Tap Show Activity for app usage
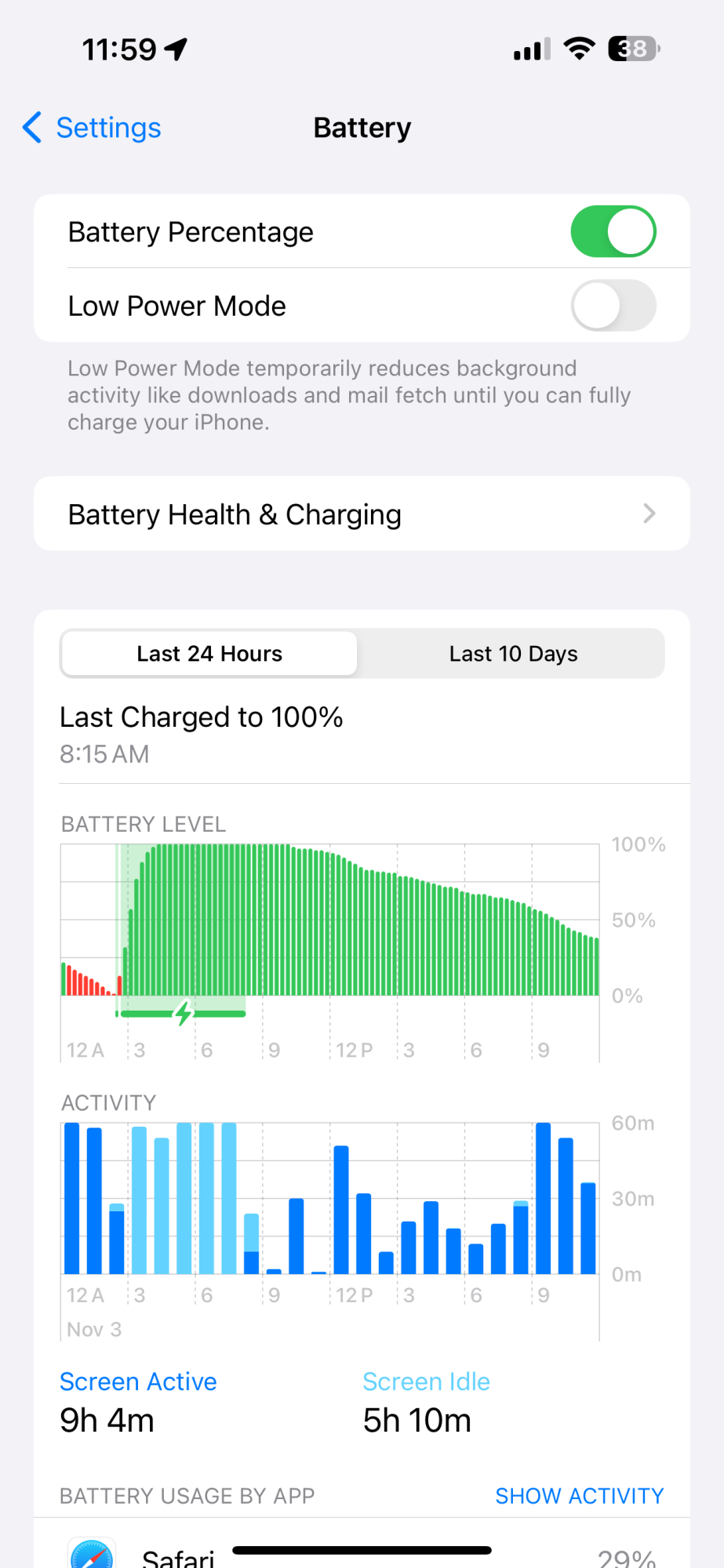The height and width of the screenshot is (1568, 724). (x=579, y=1496)
